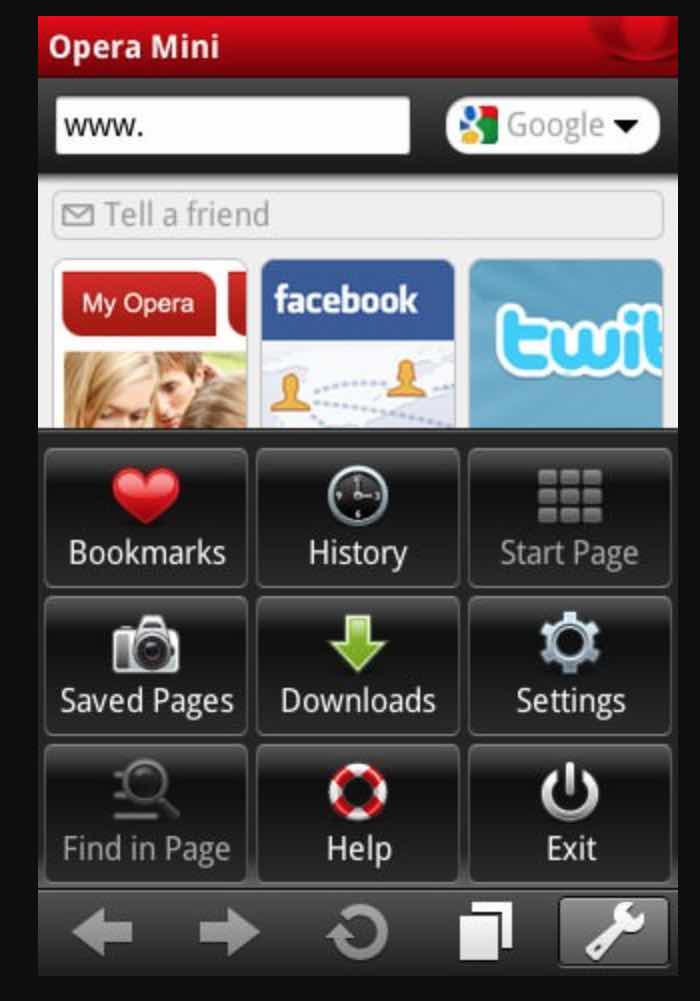Viewport: 700px width, 1001px height.
Task: Close the wrench tools menu
Action: [x=613, y=932]
